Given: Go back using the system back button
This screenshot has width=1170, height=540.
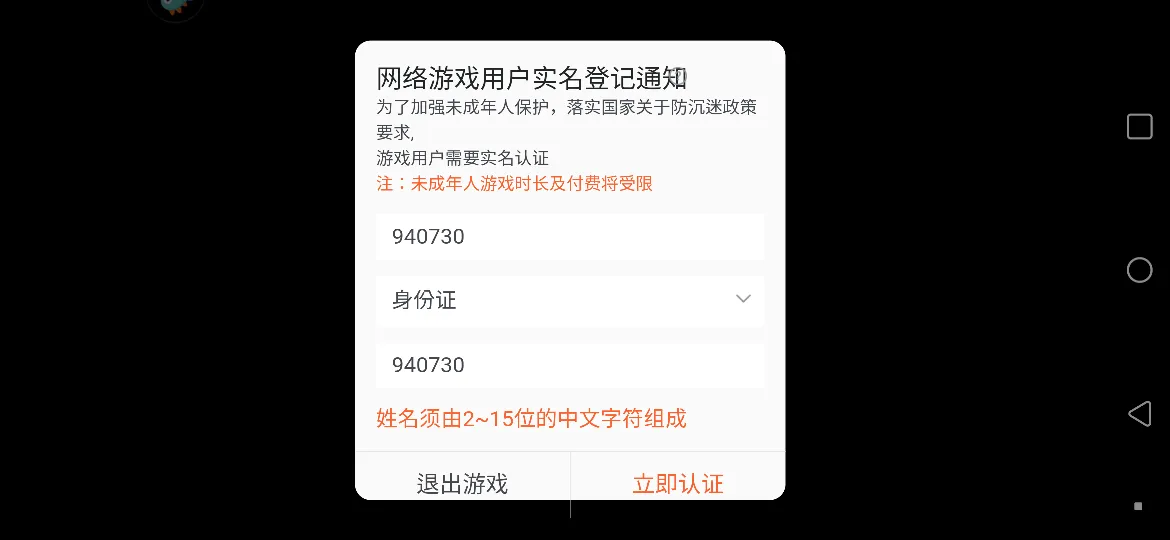Looking at the screenshot, I should (1139, 414).
